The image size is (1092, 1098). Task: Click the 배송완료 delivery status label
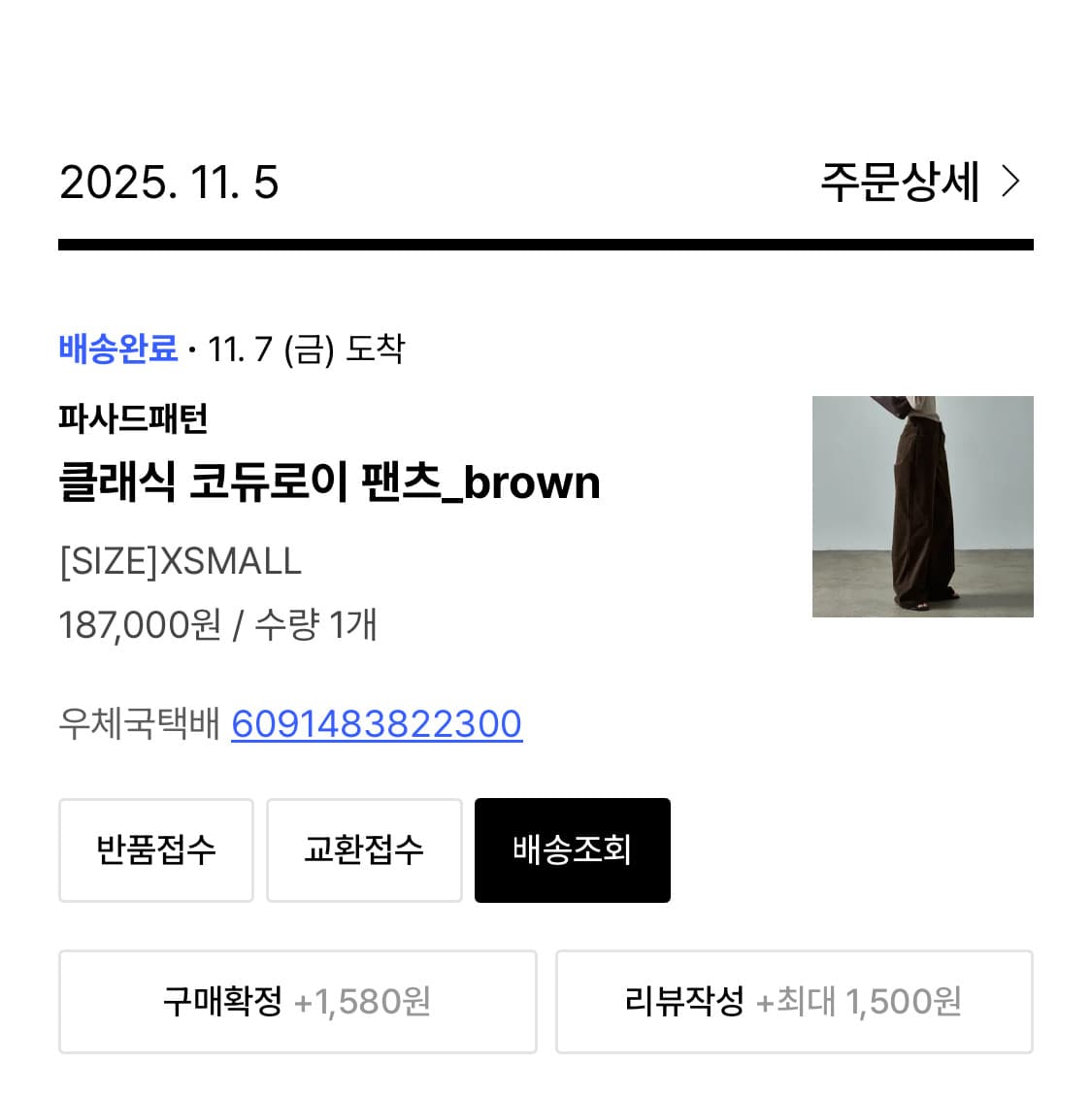[x=117, y=349]
